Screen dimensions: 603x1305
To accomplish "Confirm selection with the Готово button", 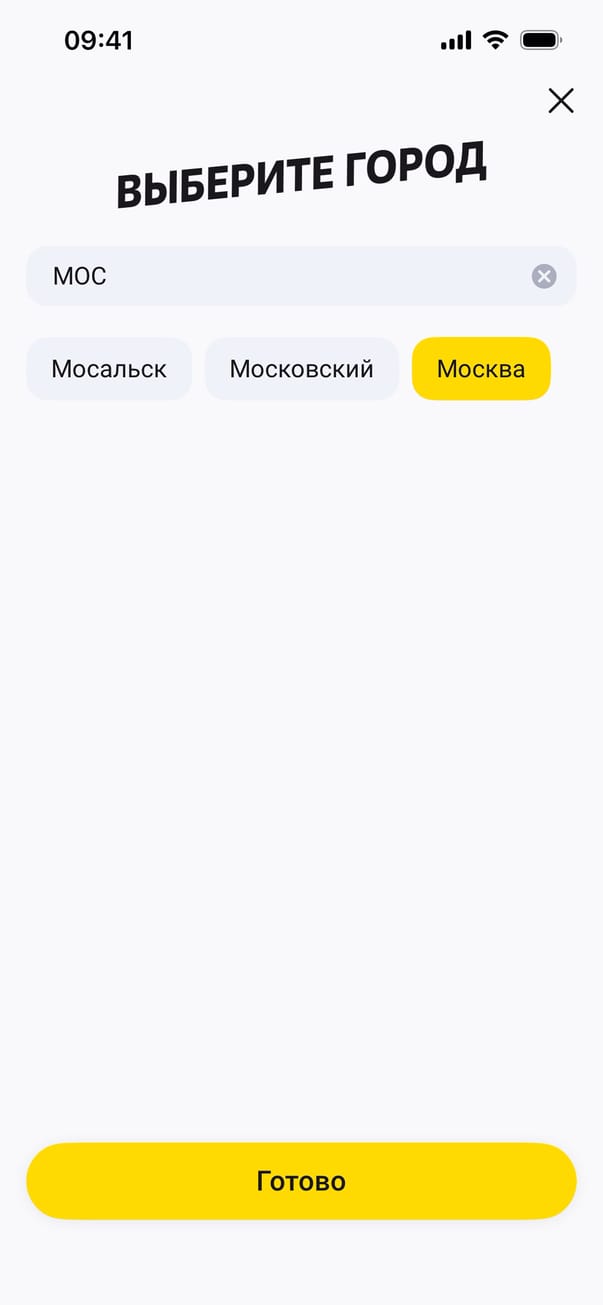I will pyautogui.click(x=301, y=1181).
